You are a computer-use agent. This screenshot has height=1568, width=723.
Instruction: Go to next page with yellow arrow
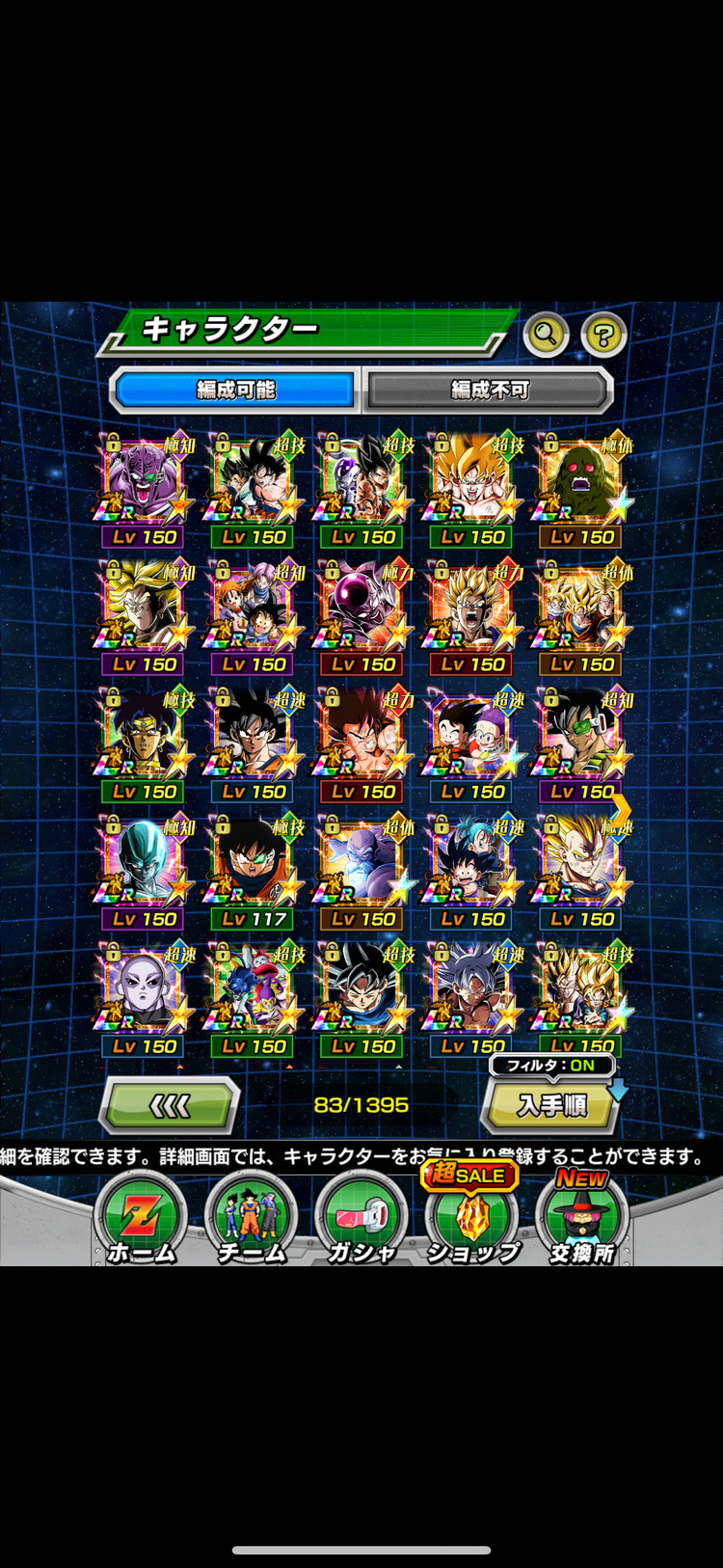coord(622,810)
